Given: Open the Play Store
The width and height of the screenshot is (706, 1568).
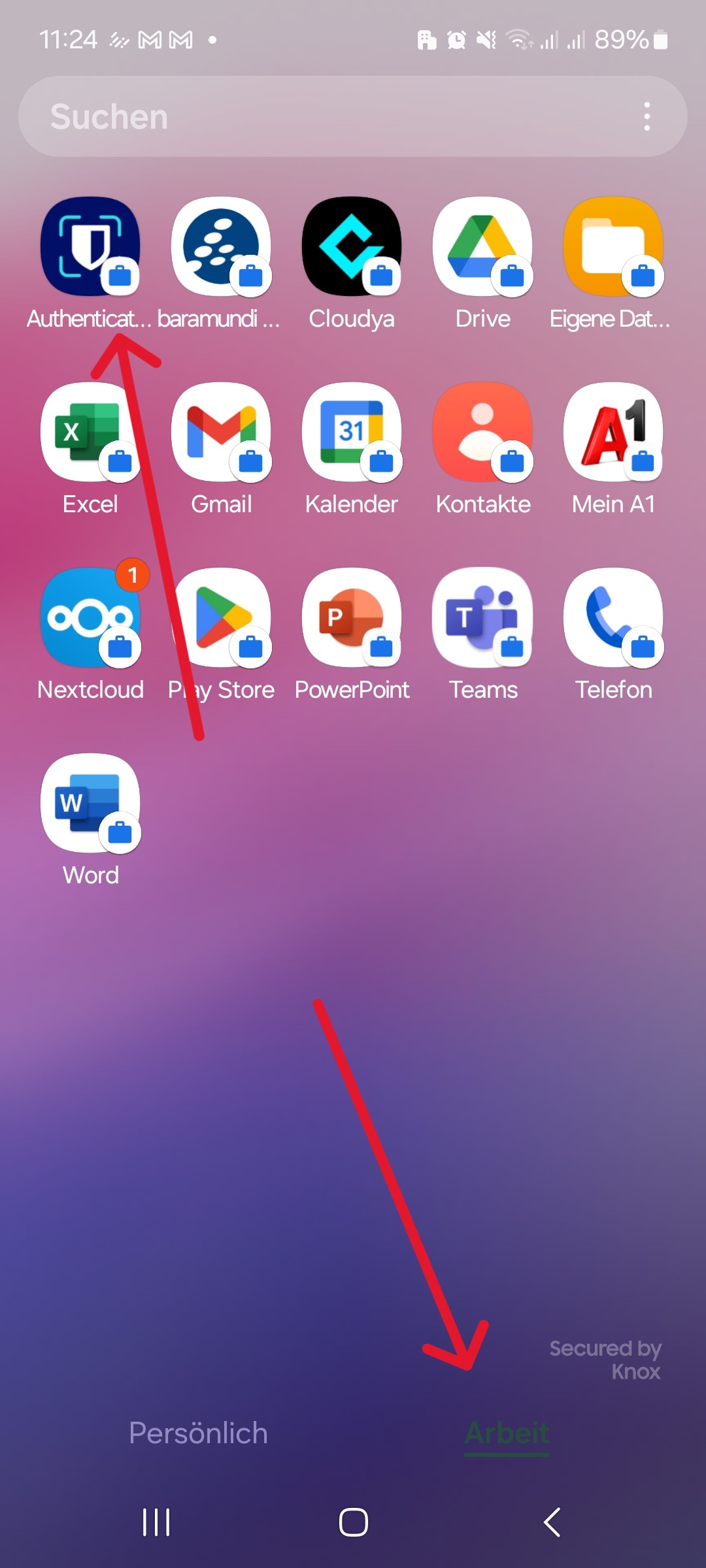Looking at the screenshot, I should pyautogui.click(x=221, y=618).
